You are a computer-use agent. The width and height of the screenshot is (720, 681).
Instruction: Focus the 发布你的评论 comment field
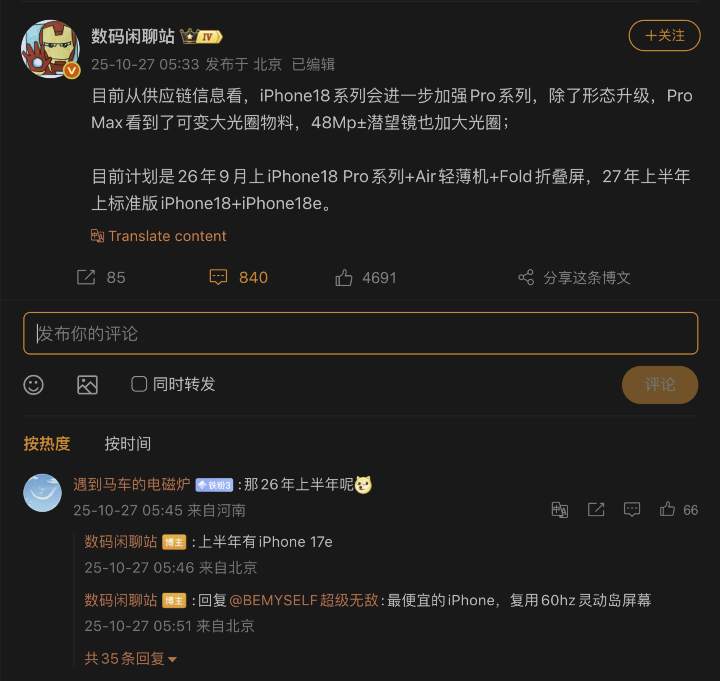tap(360, 333)
